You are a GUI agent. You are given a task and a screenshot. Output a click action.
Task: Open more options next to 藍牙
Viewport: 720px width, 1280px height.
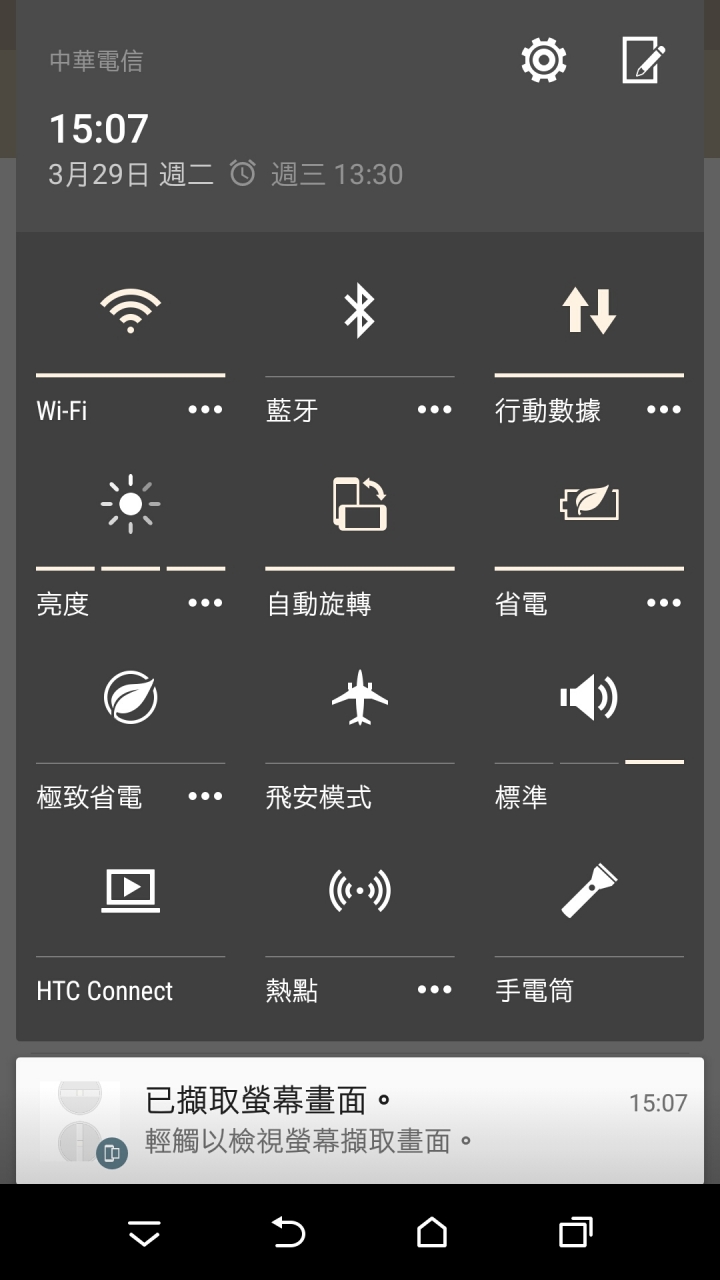(434, 409)
